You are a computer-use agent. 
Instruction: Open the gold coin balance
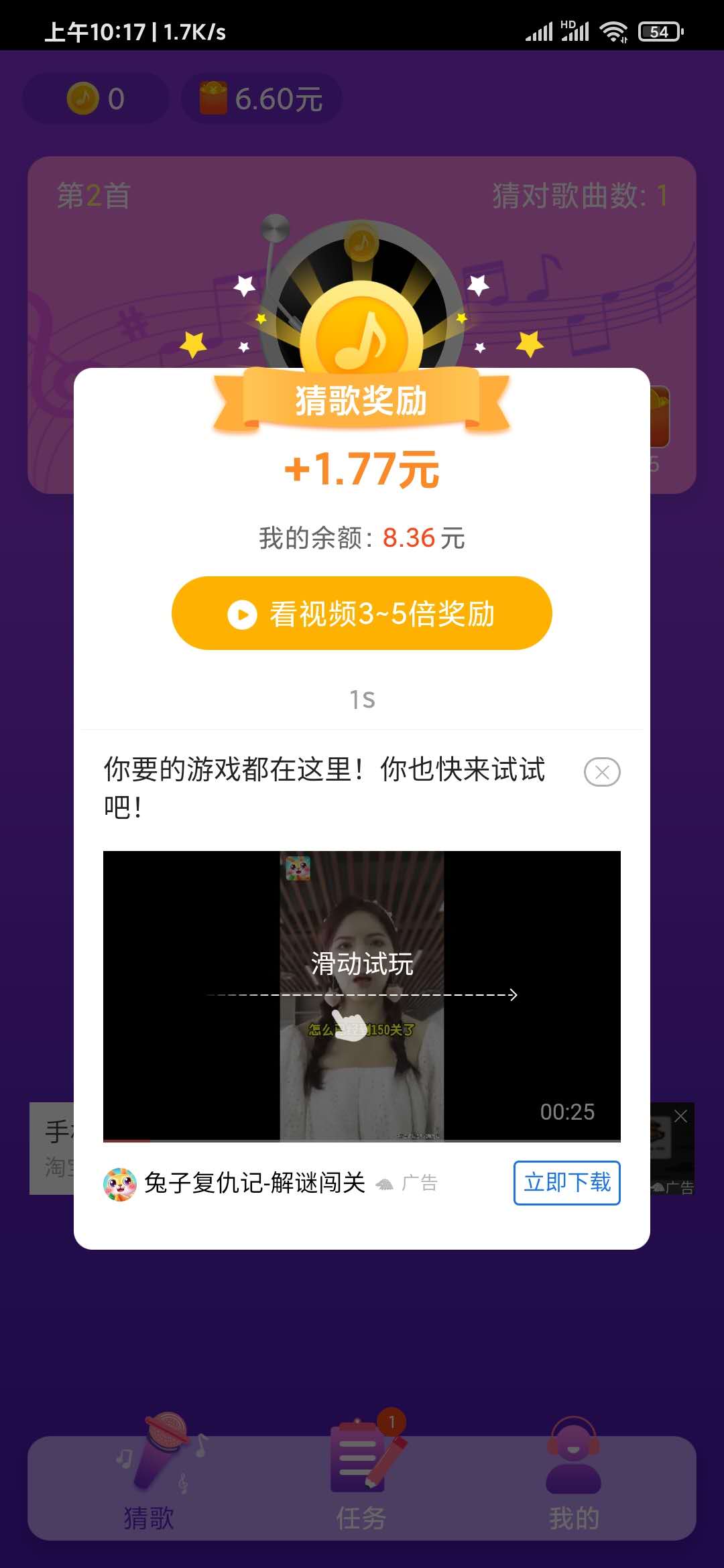click(96, 99)
